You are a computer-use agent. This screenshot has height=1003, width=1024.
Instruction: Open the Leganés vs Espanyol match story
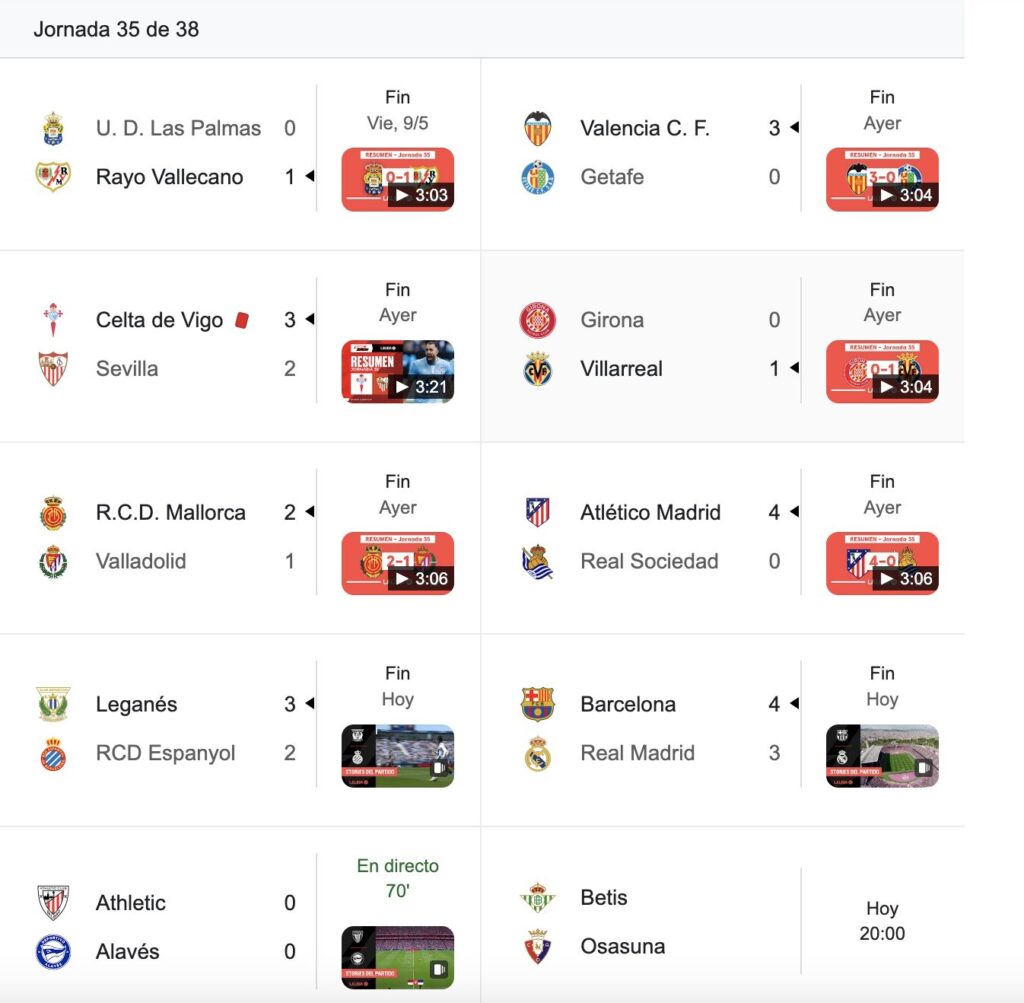pos(398,755)
